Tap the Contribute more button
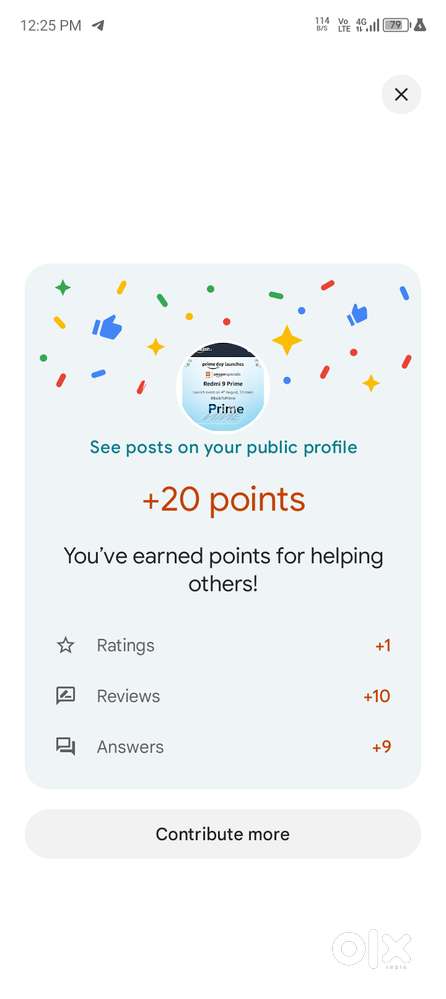 coord(223,834)
